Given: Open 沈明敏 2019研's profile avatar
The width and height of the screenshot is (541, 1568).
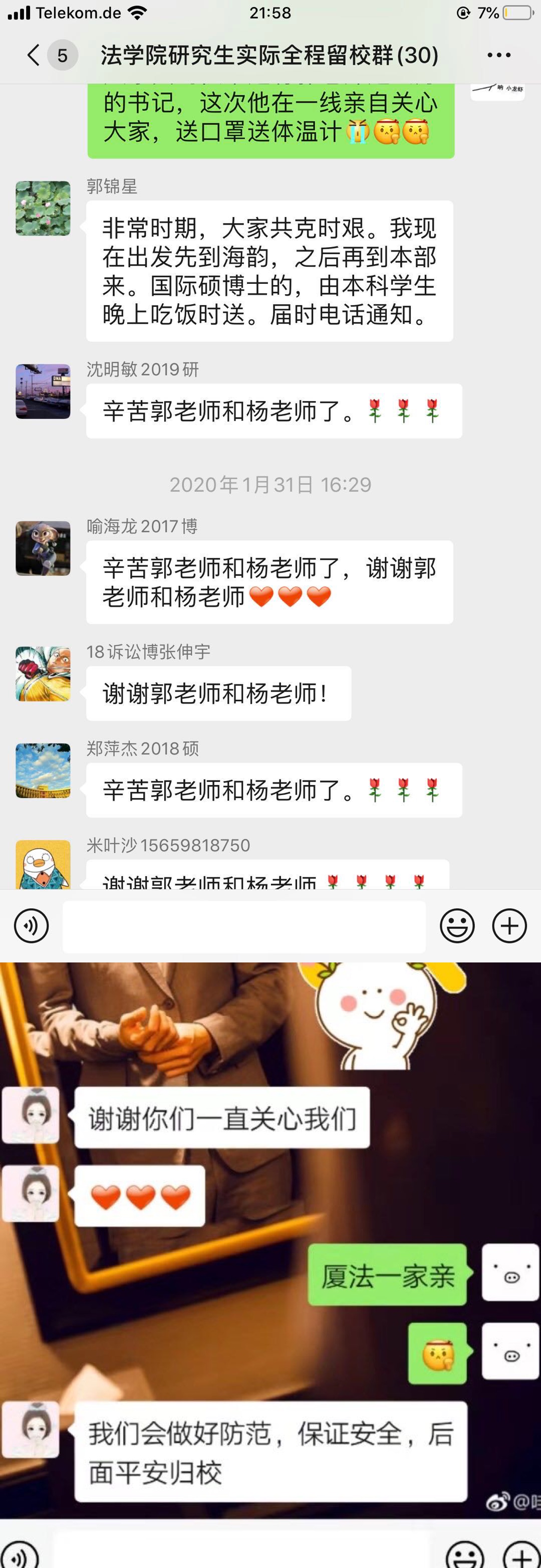Looking at the screenshot, I should tap(43, 391).
